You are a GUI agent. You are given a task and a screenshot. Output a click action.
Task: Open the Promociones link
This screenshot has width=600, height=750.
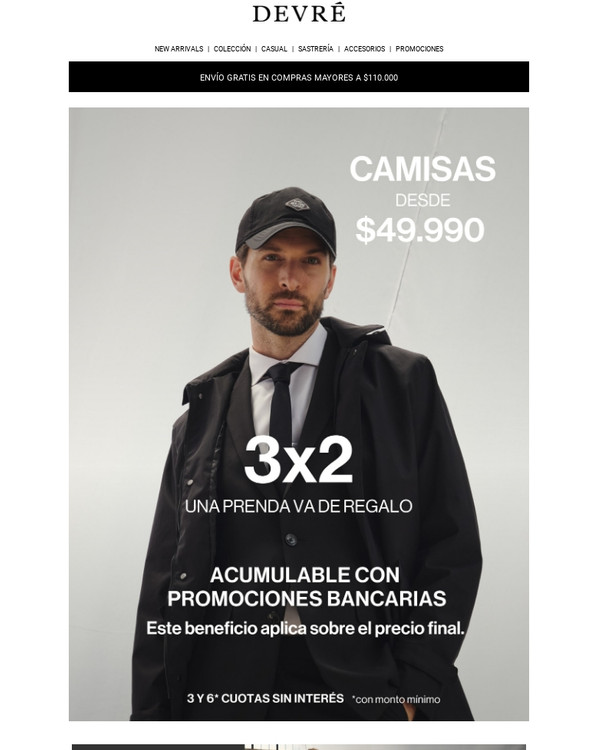click(419, 49)
